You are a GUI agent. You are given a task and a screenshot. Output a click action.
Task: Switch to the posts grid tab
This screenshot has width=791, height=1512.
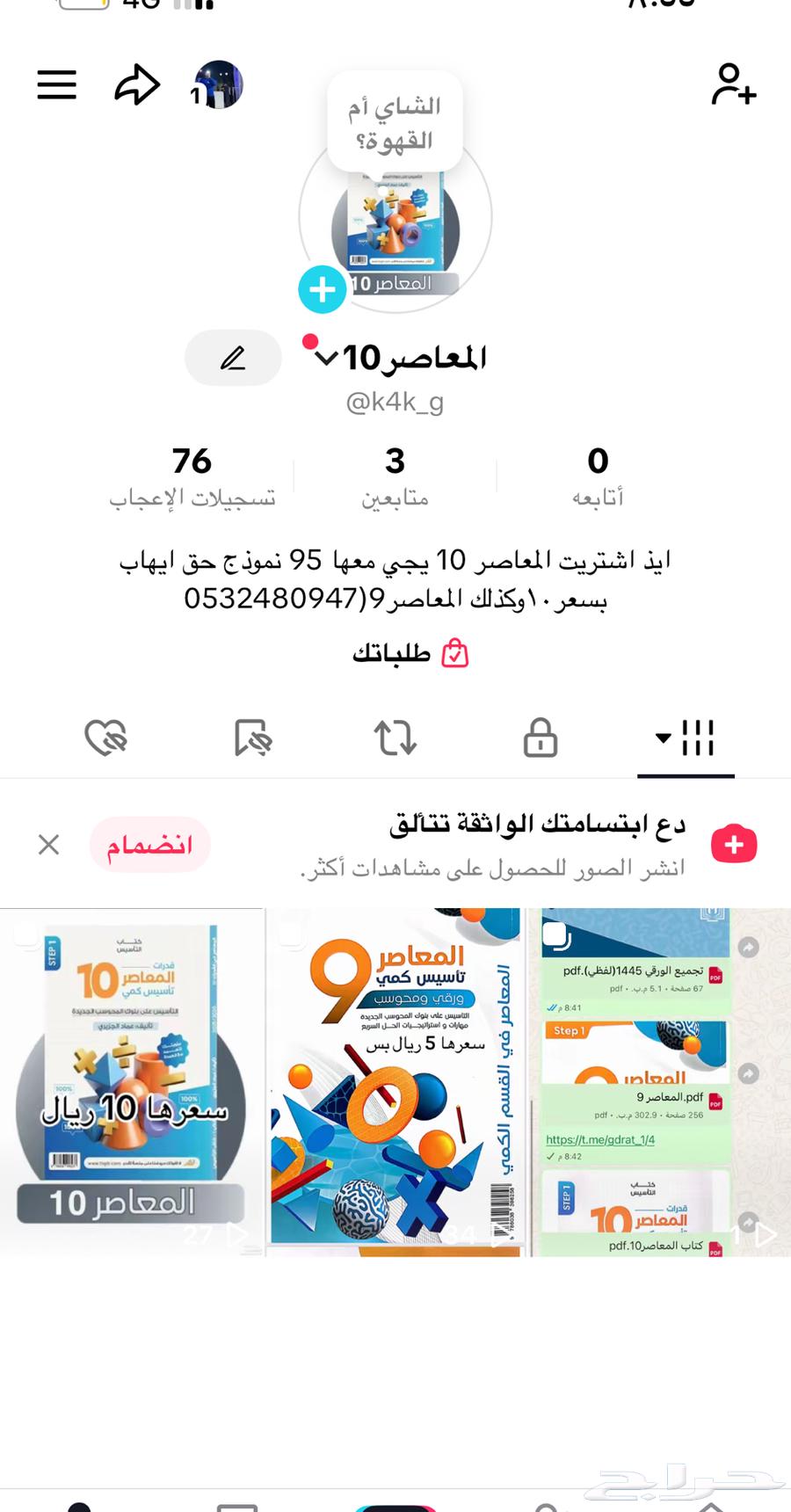[697, 738]
